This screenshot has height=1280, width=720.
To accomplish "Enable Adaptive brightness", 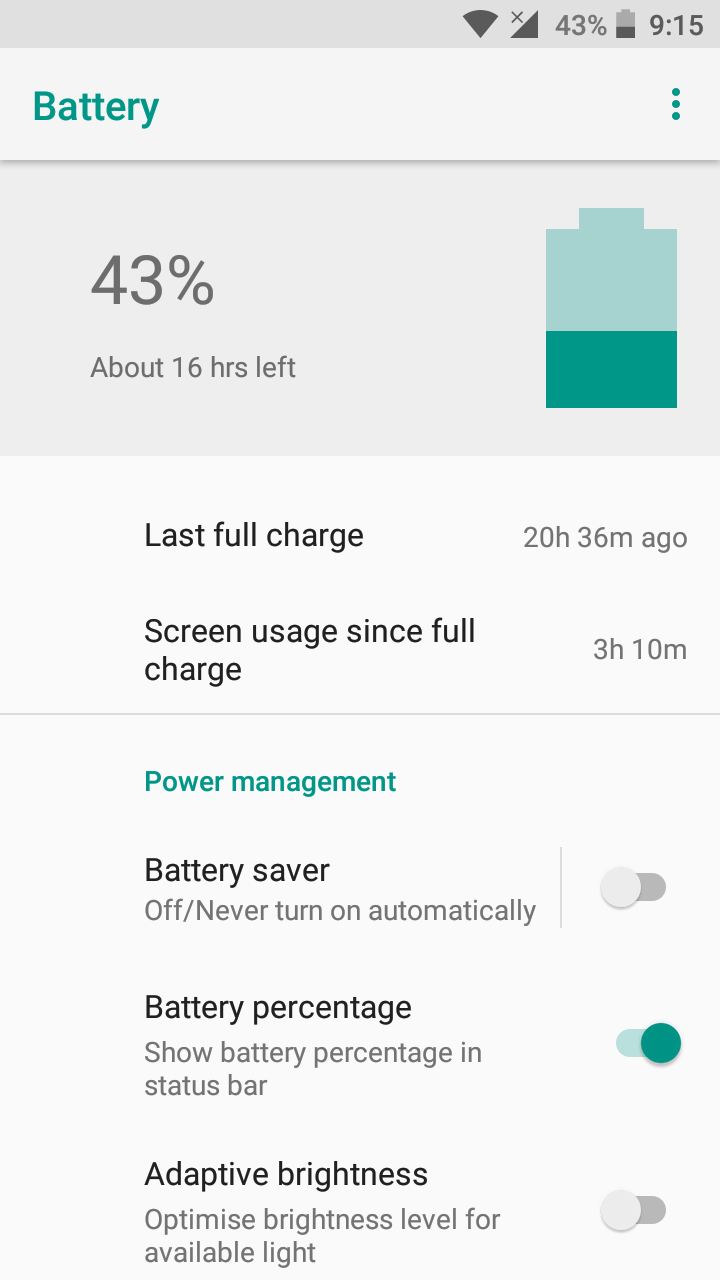I will tap(633, 1211).
